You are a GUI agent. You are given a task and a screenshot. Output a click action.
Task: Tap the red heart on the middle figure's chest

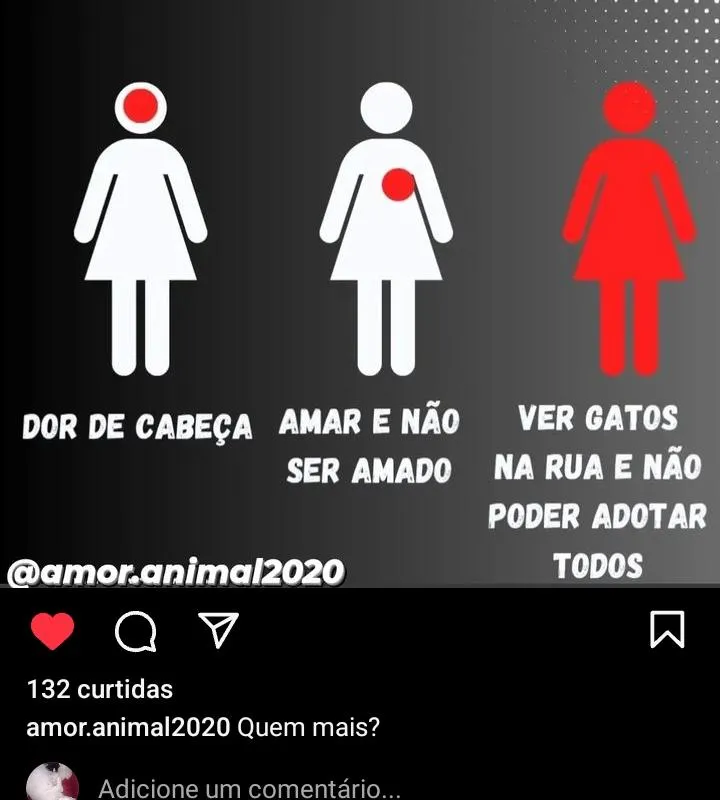click(397, 185)
